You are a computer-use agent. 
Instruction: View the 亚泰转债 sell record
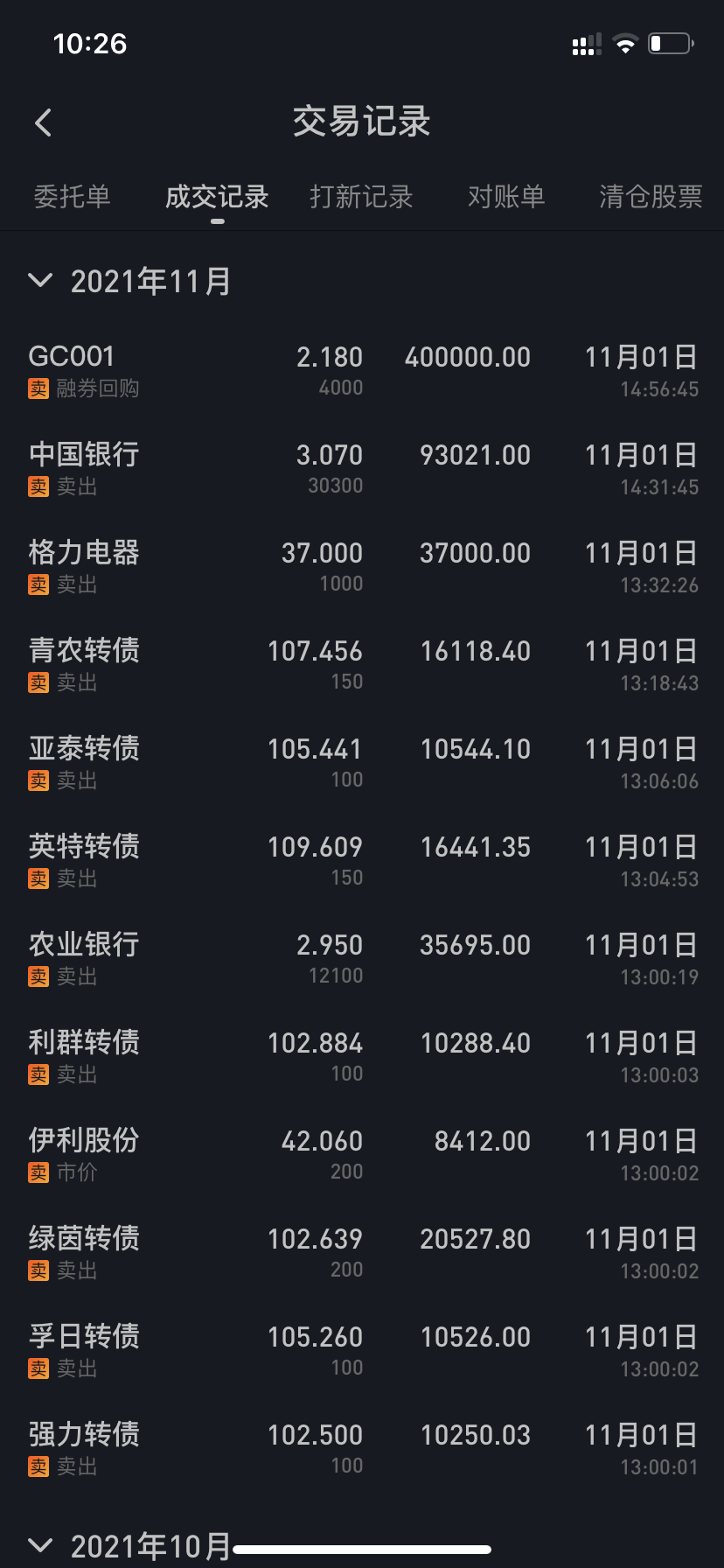point(362,763)
